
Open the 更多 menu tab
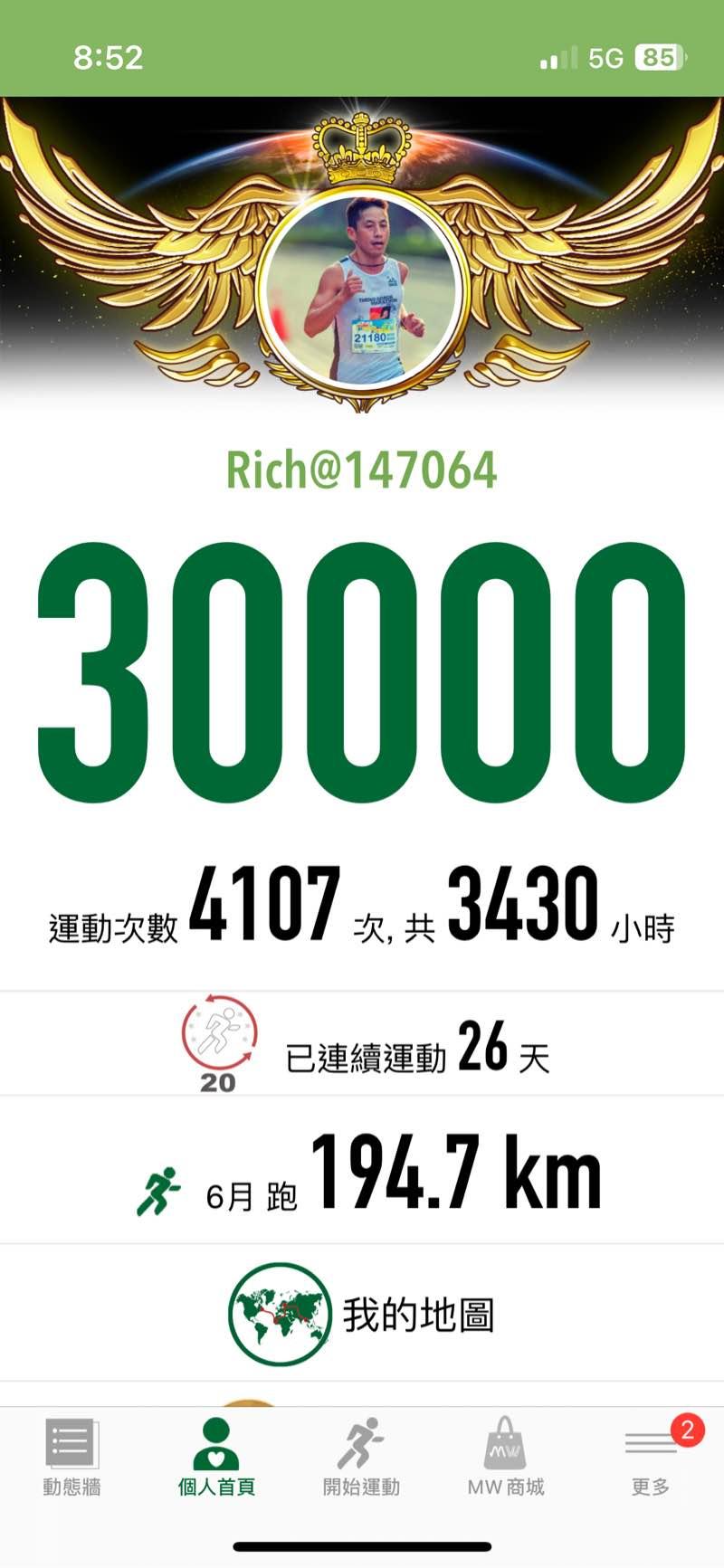point(651,1458)
